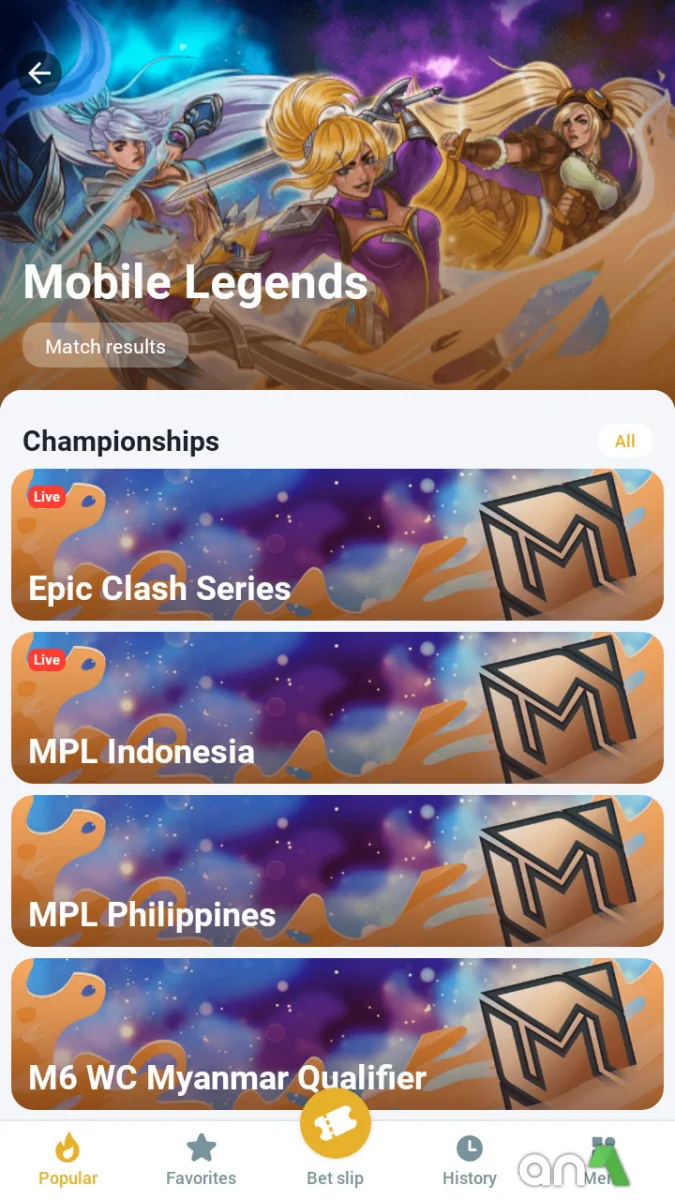675x1200 pixels.
Task: Switch to the Popular tab
Action: coord(68,1158)
